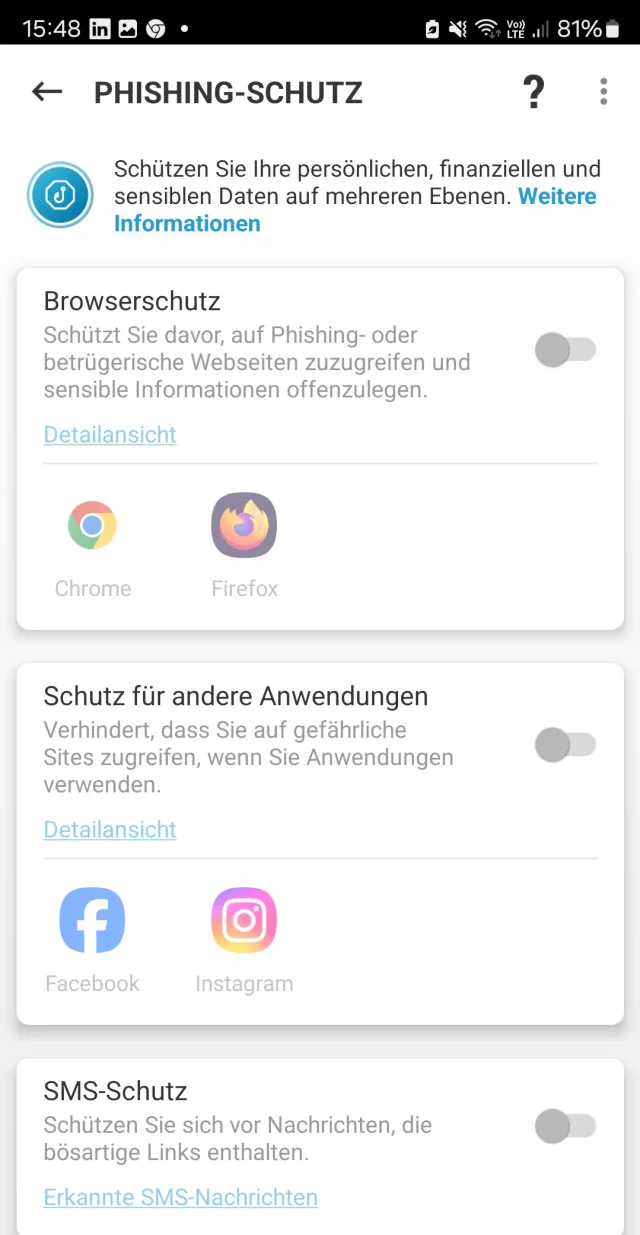640x1235 pixels.
Task: Open the overflow menu
Action: (x=603, y=92)
